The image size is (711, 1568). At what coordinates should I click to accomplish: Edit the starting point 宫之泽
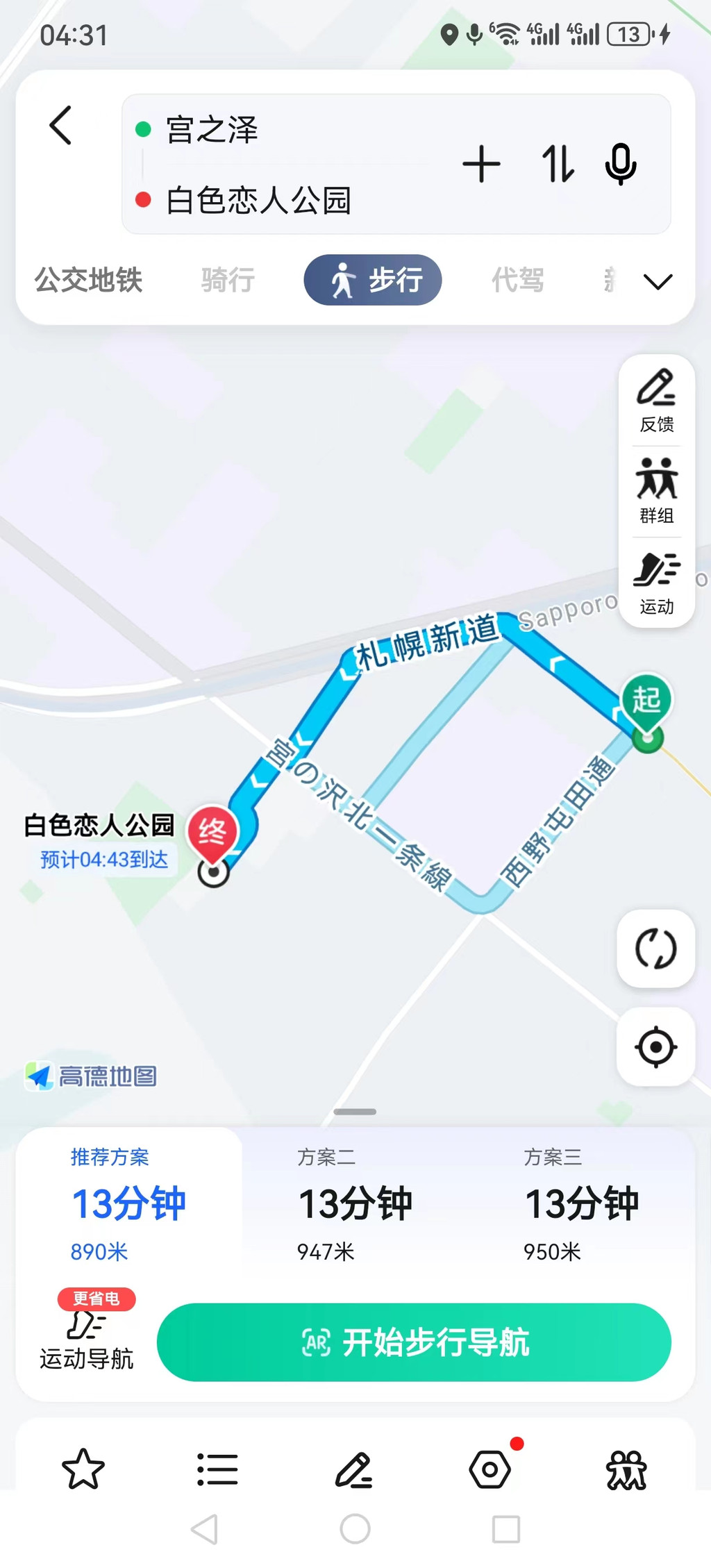coord(212,130)
